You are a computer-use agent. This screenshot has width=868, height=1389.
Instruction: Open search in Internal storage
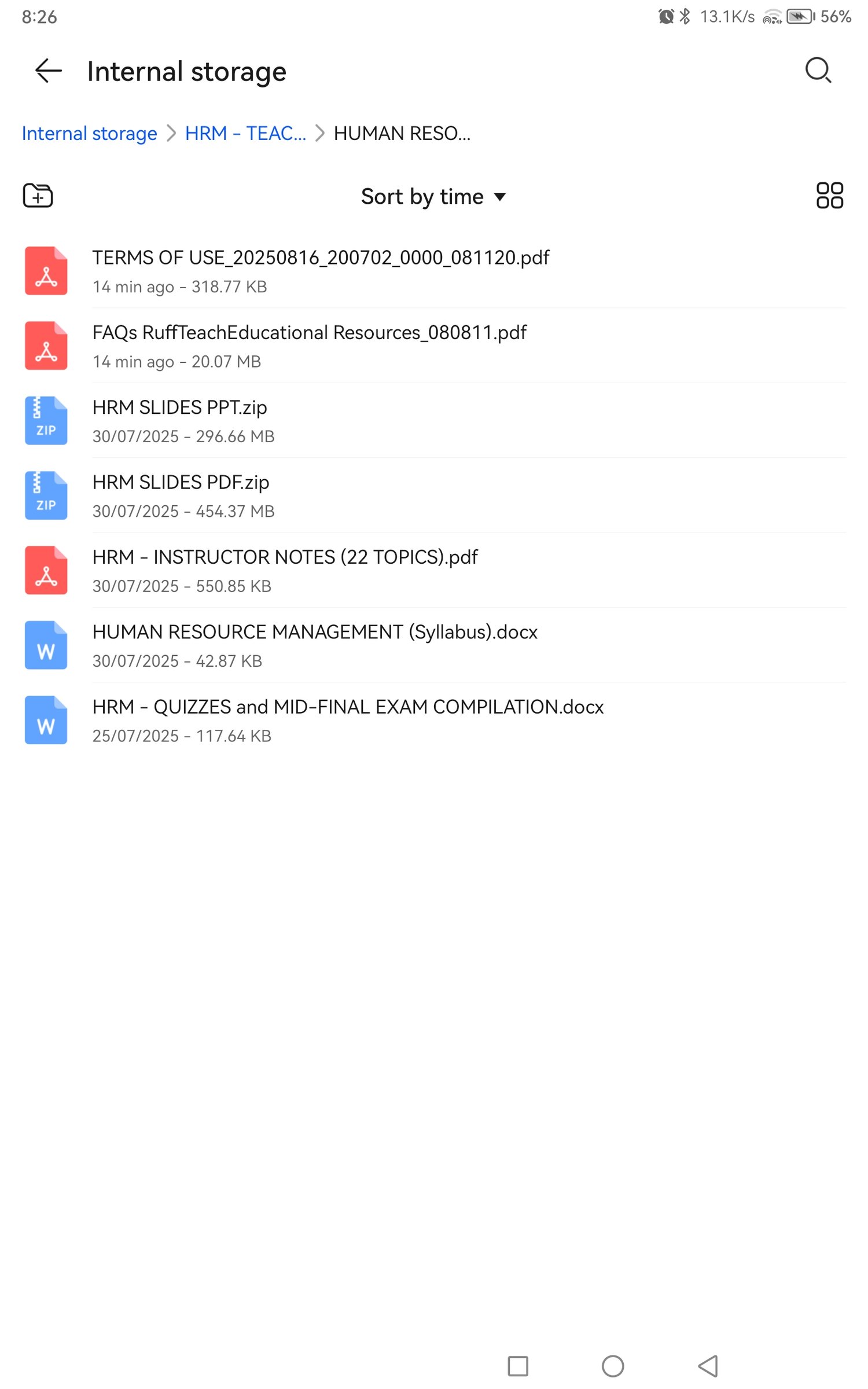click(x=818, y=71)
